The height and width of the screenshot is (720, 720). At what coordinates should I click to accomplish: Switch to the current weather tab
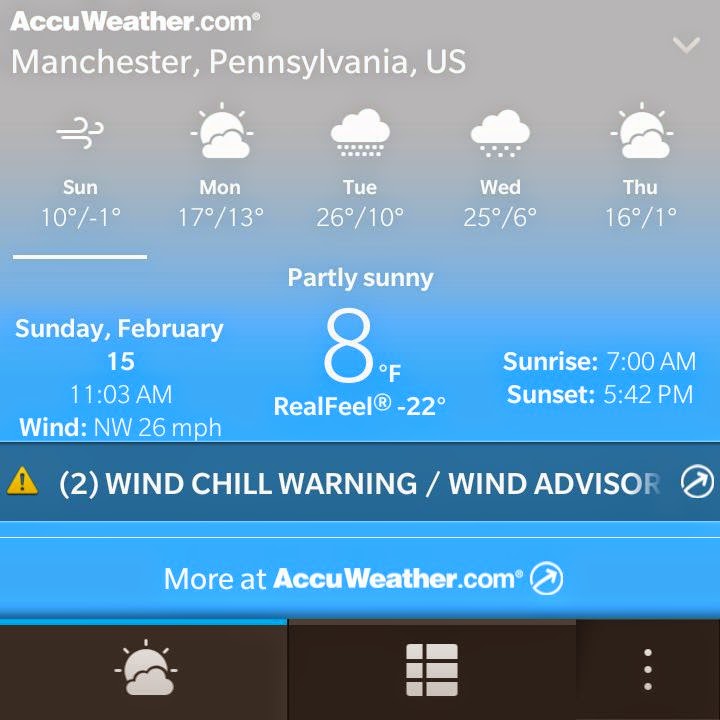[144, 669]
